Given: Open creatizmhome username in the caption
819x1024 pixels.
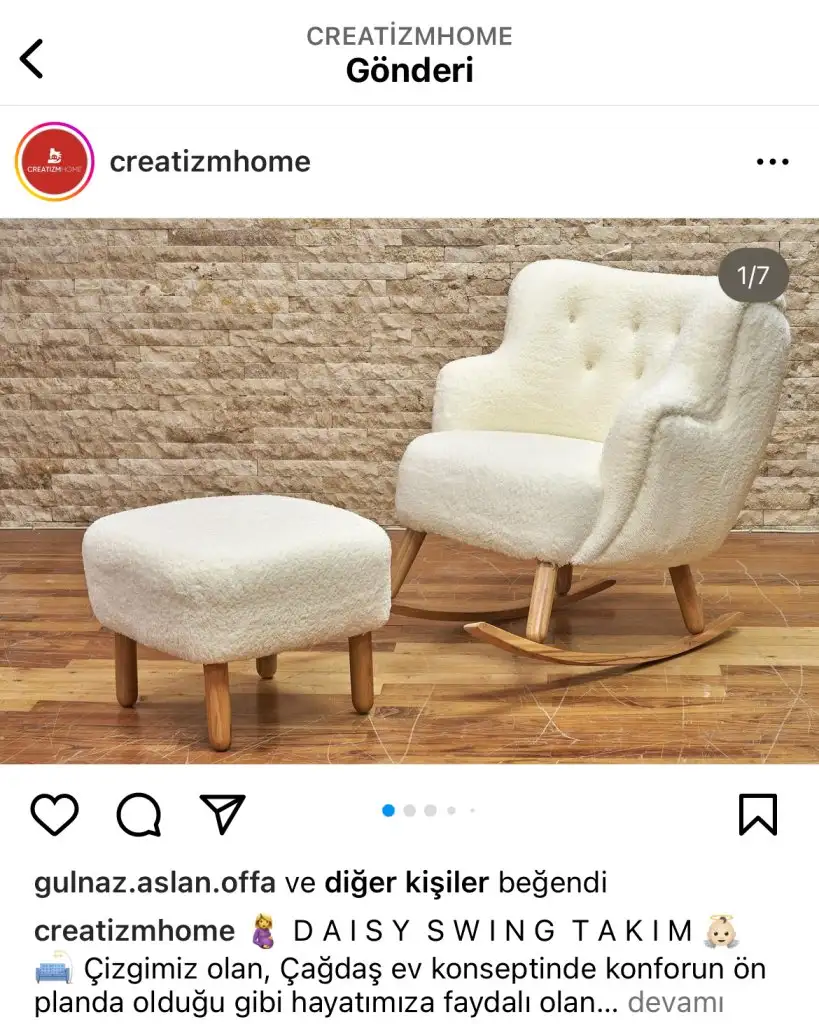Looking at the screenshot, I should 134,931.
